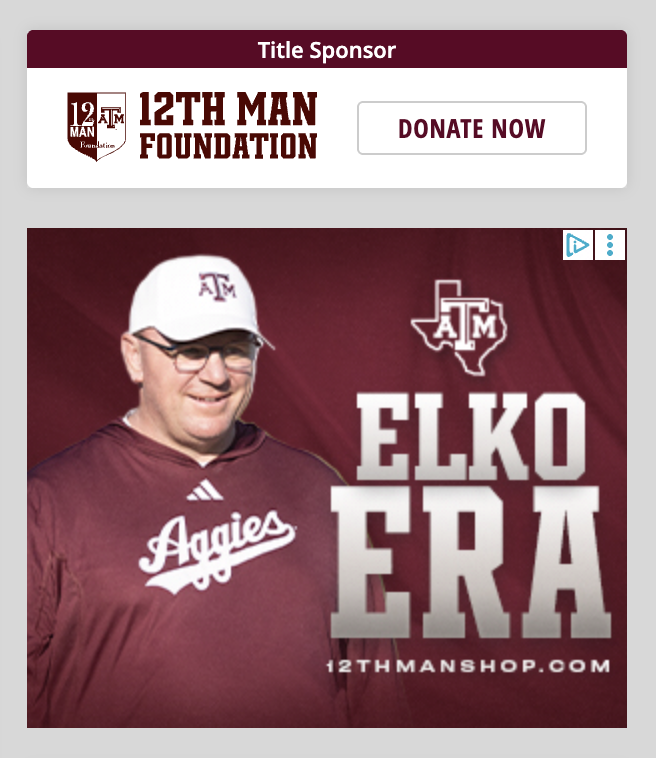This screenshot has width=656, height=758.
Task: Open the AdChoices info icon
Action: pyautogui.click(x=577, y=245)
